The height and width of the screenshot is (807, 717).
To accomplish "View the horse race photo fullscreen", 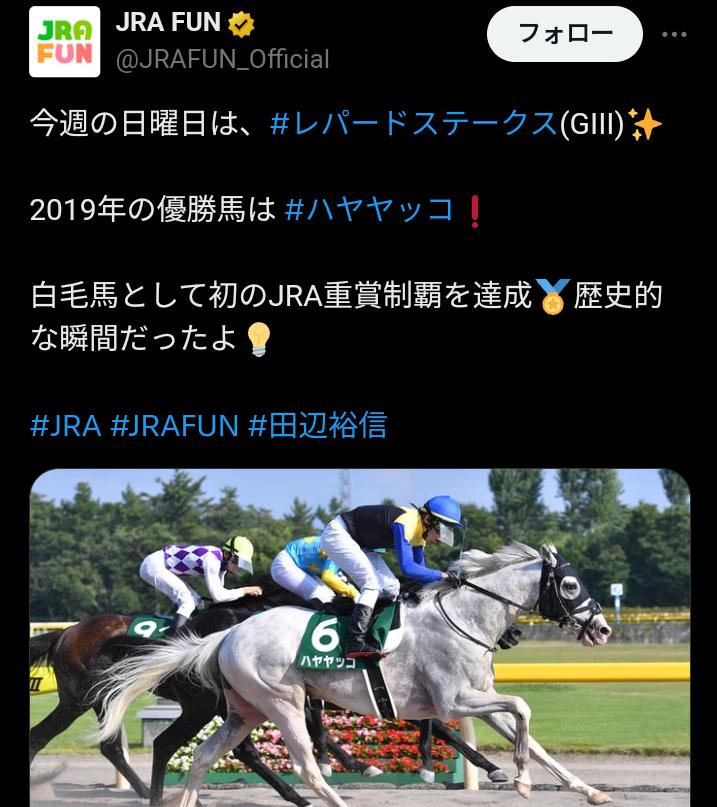I will (x=360, y=640).
